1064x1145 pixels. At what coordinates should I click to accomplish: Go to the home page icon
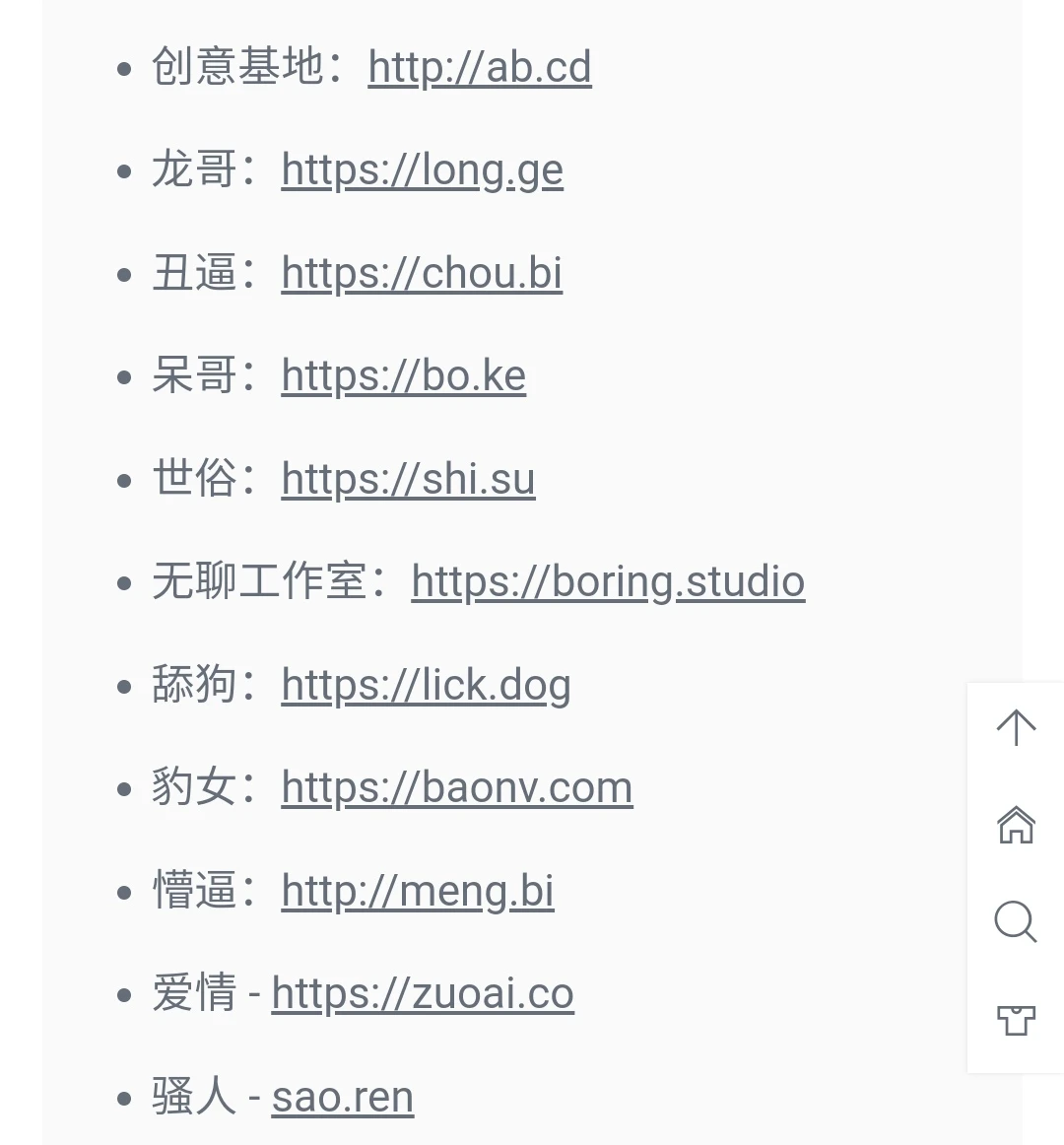(x=1016, y=825)
